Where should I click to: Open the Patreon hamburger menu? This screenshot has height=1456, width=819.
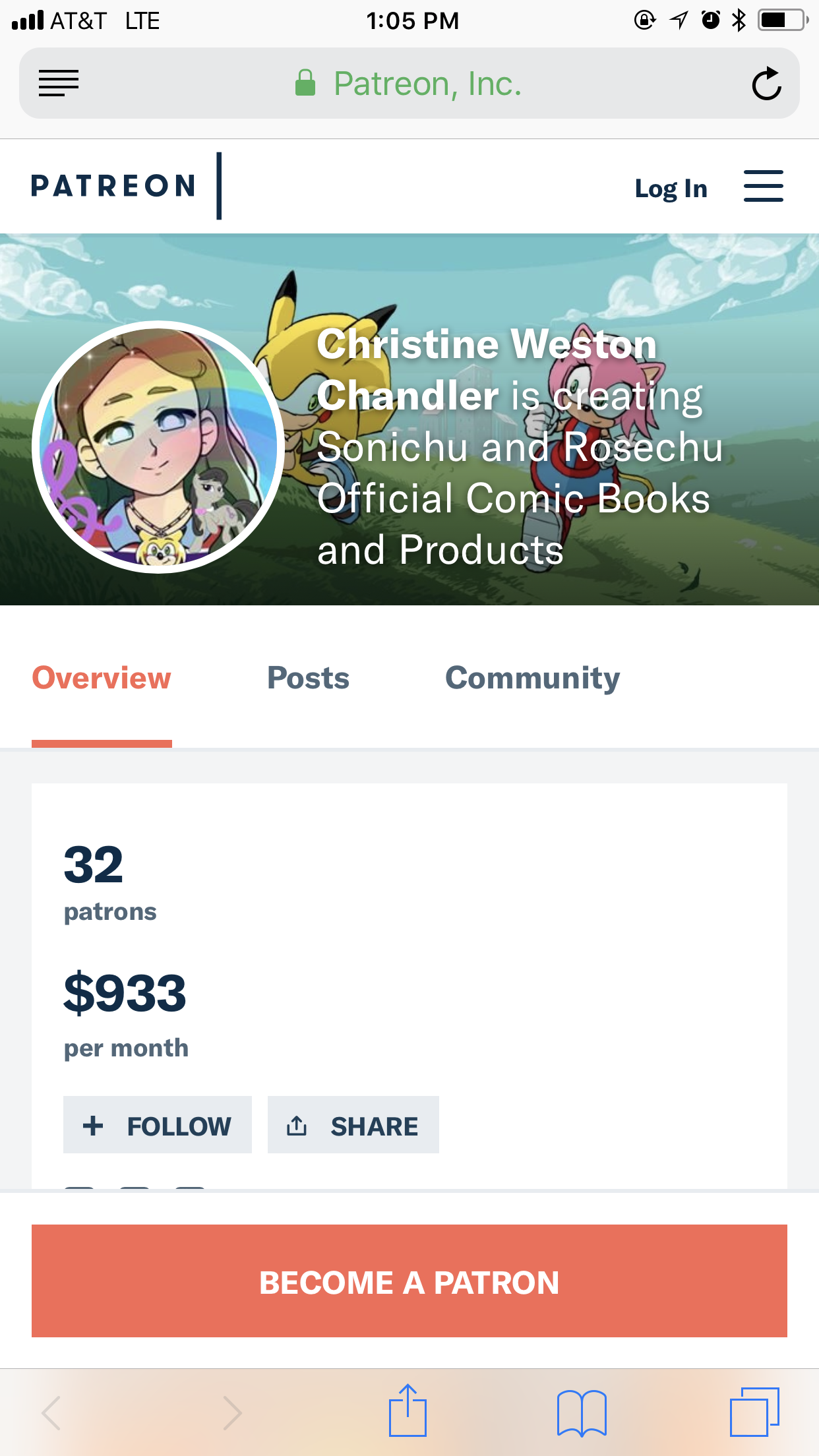(763, 186)
